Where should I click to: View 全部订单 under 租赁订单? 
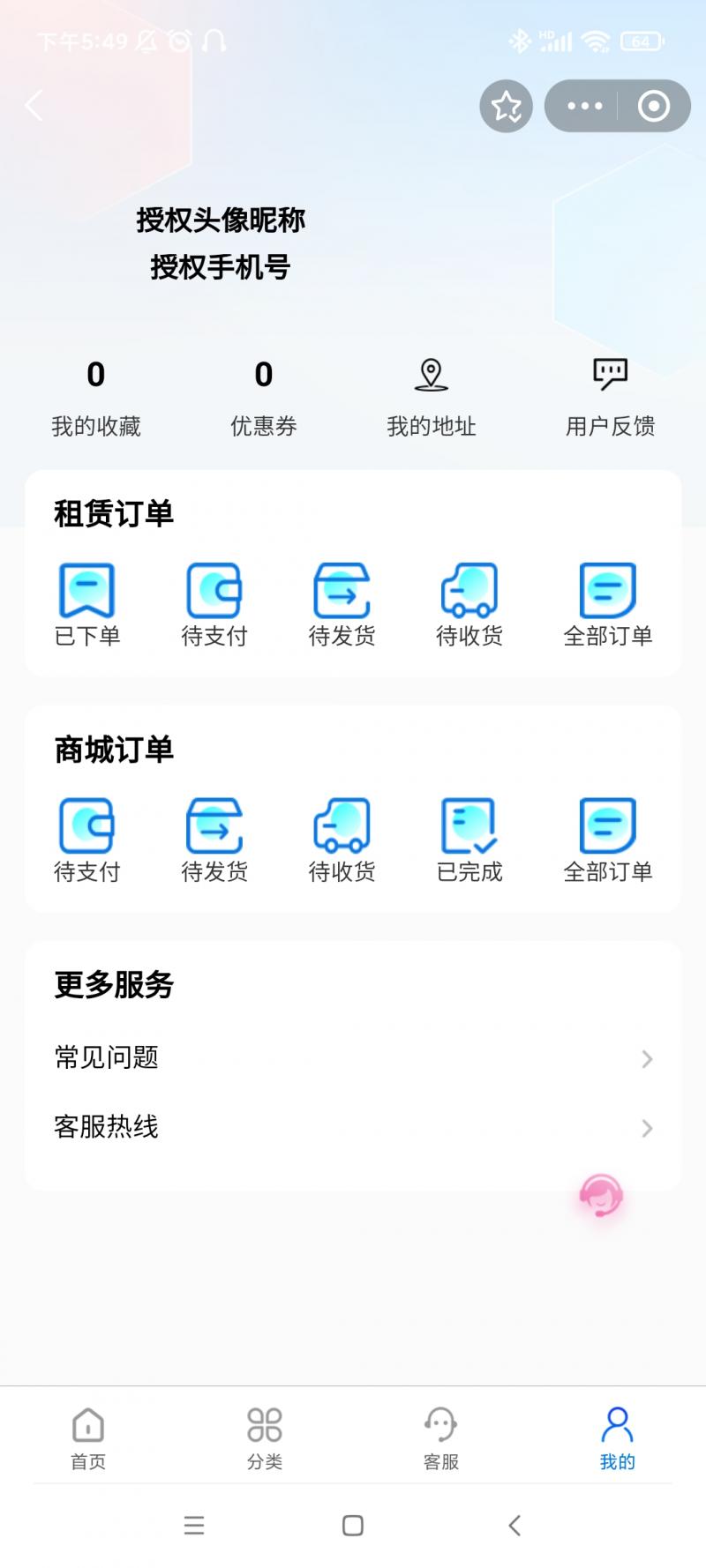[608, 605]
